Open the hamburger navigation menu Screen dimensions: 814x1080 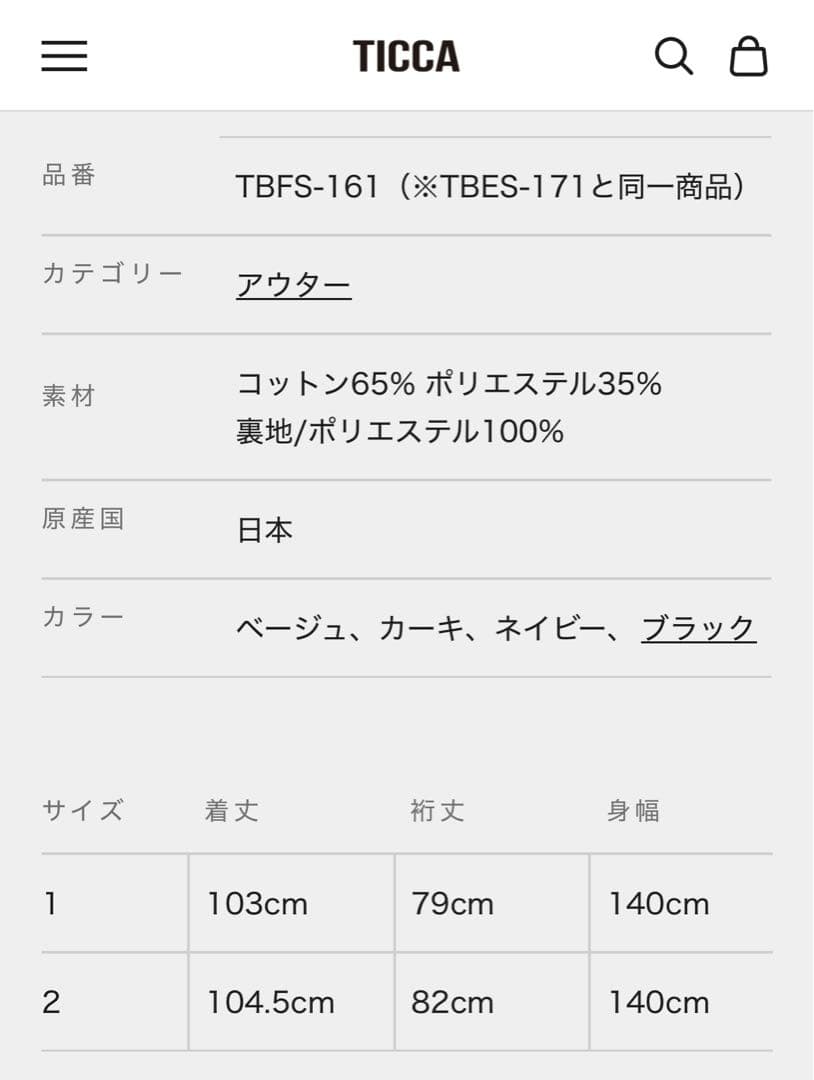(x=64, y=57)
